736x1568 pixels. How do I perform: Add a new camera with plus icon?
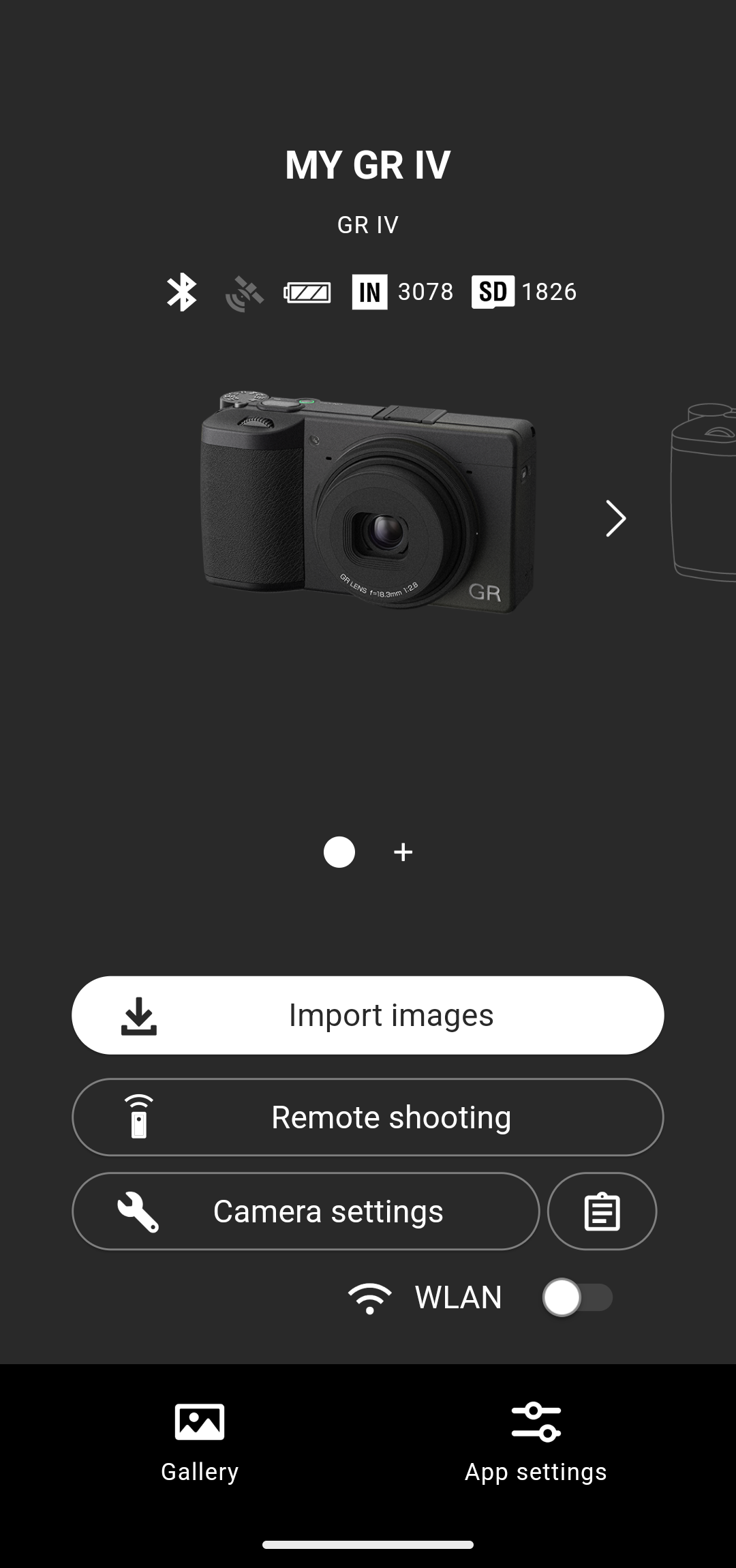pyautogui.click(x=403, y=852)
